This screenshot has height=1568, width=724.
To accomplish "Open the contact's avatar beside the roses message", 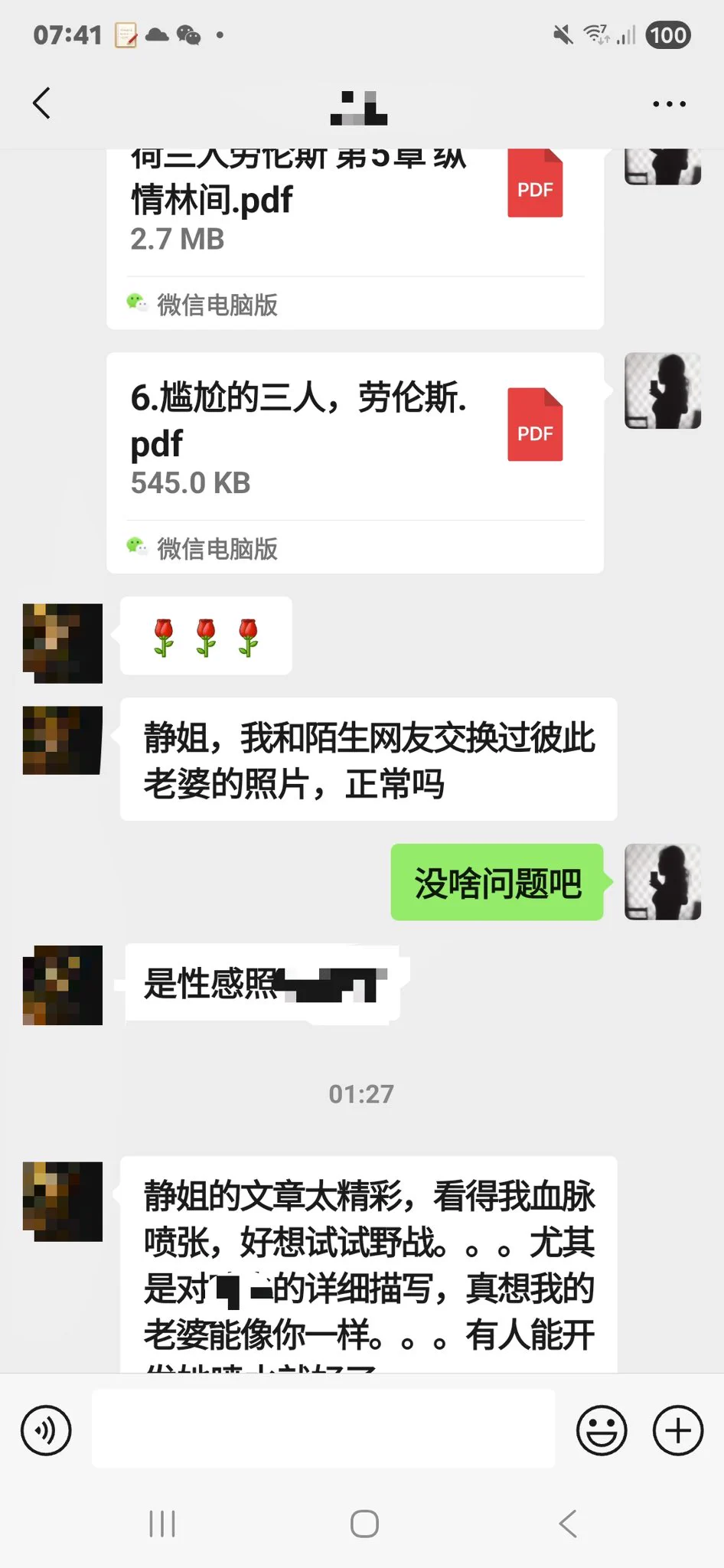I will click(x=63, y=643).
